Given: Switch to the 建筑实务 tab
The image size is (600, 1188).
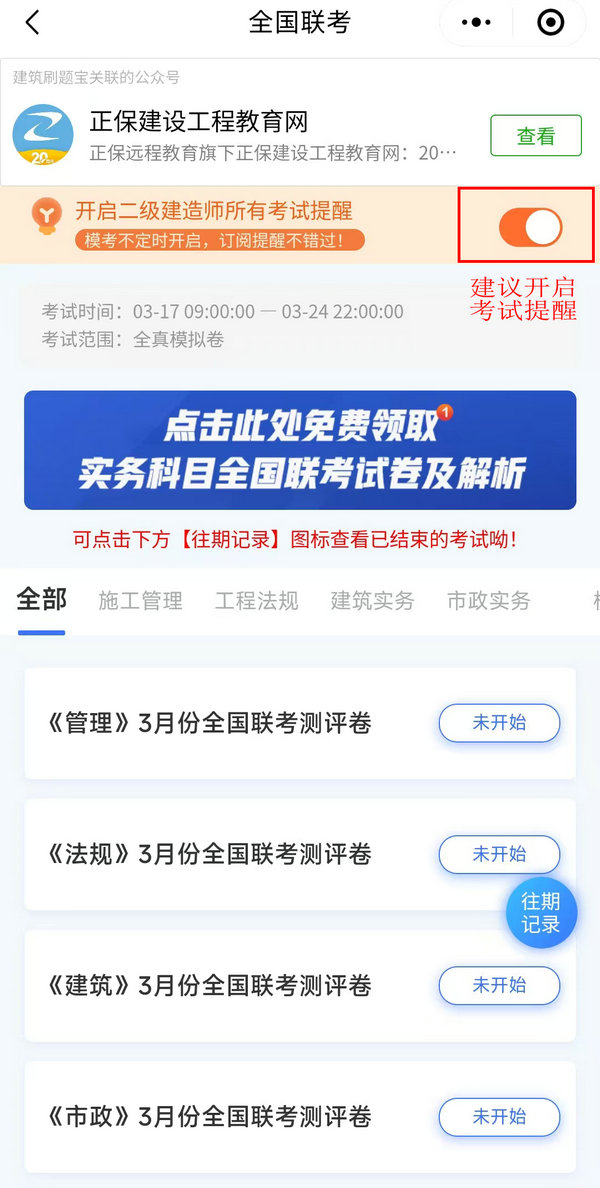Looking at the screenshot, I should (372, 601).
